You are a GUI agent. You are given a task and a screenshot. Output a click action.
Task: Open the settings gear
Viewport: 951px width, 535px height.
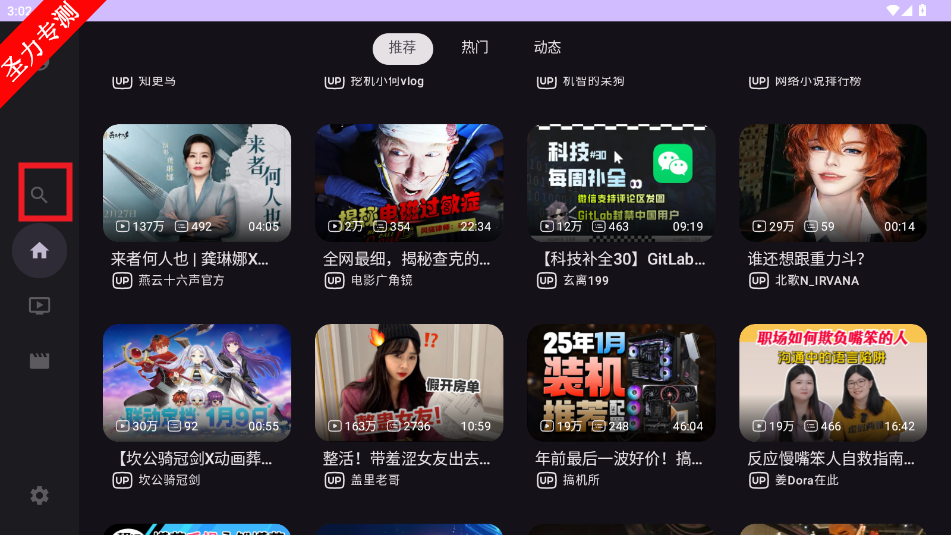[40, 495]
